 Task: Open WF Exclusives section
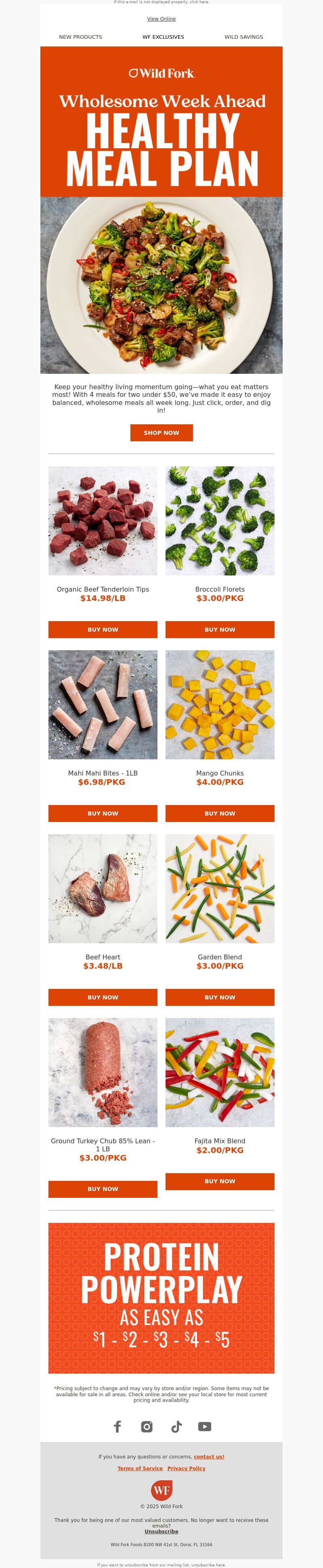point(163,37)
